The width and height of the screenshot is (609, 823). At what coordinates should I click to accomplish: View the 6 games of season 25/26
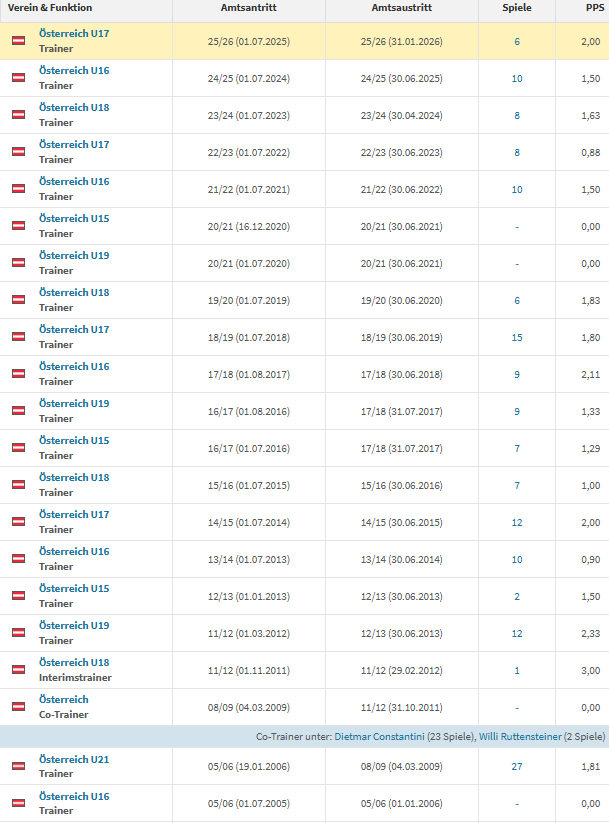517,41
